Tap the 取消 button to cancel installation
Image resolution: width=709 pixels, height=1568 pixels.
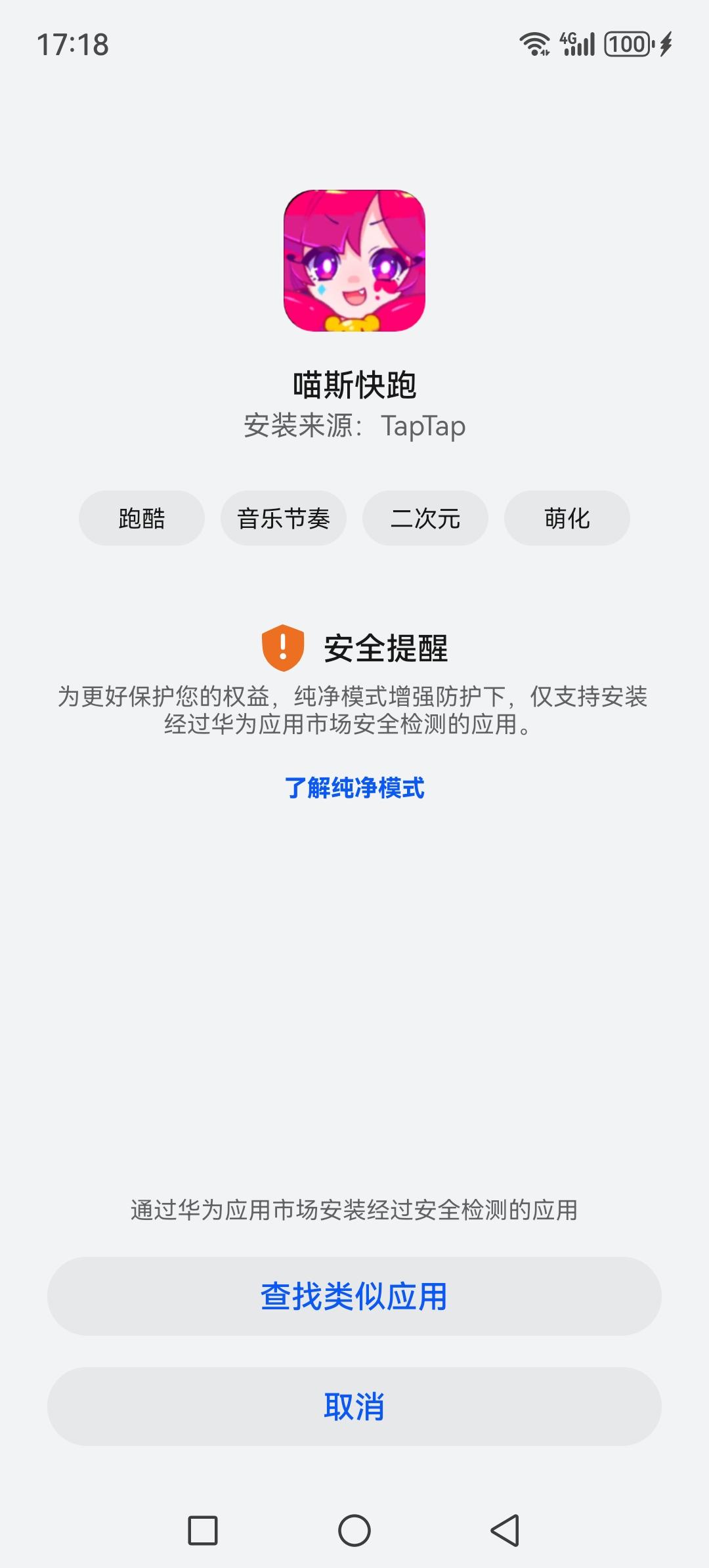click(354, 1405)
